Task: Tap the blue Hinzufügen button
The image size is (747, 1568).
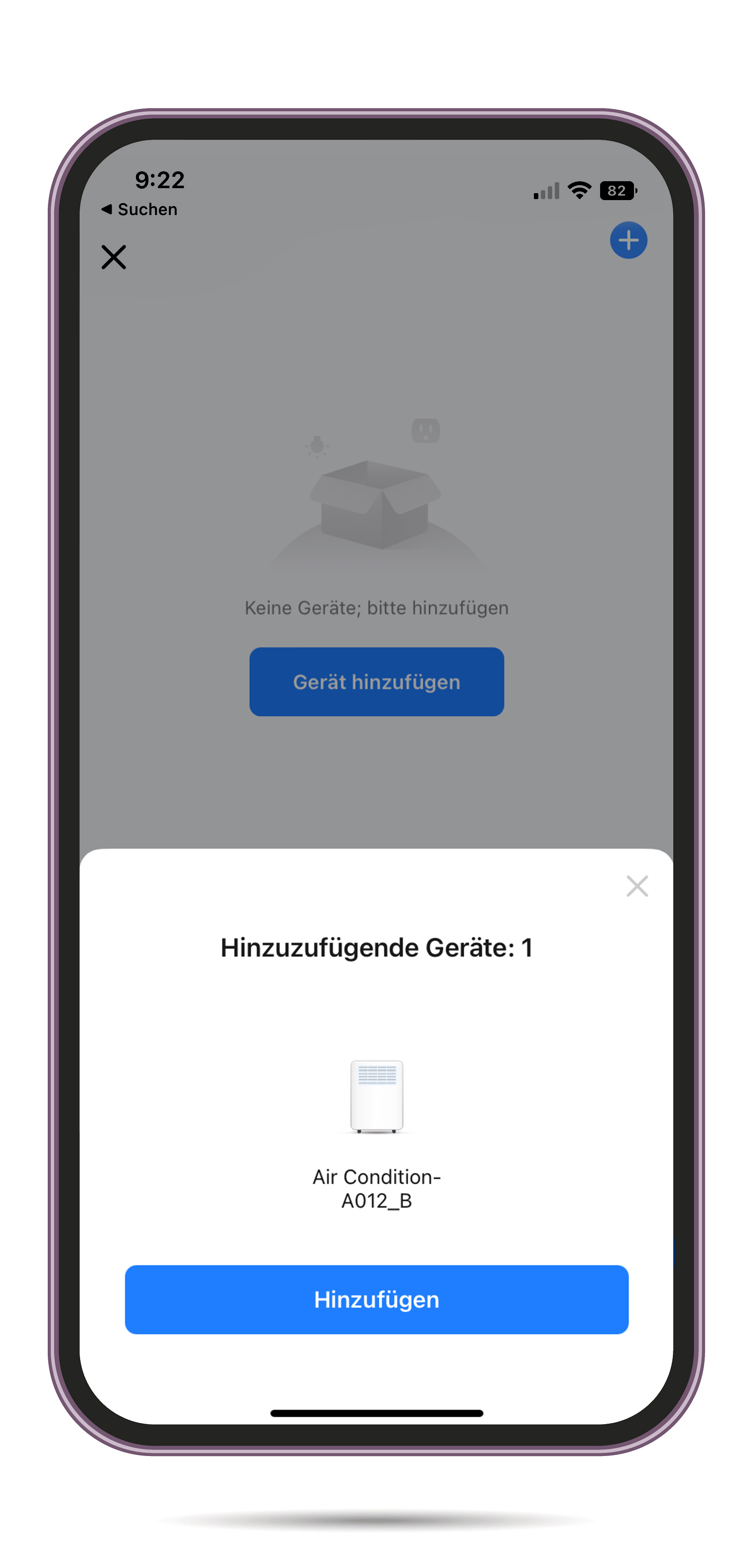Action: point(376,1299)
